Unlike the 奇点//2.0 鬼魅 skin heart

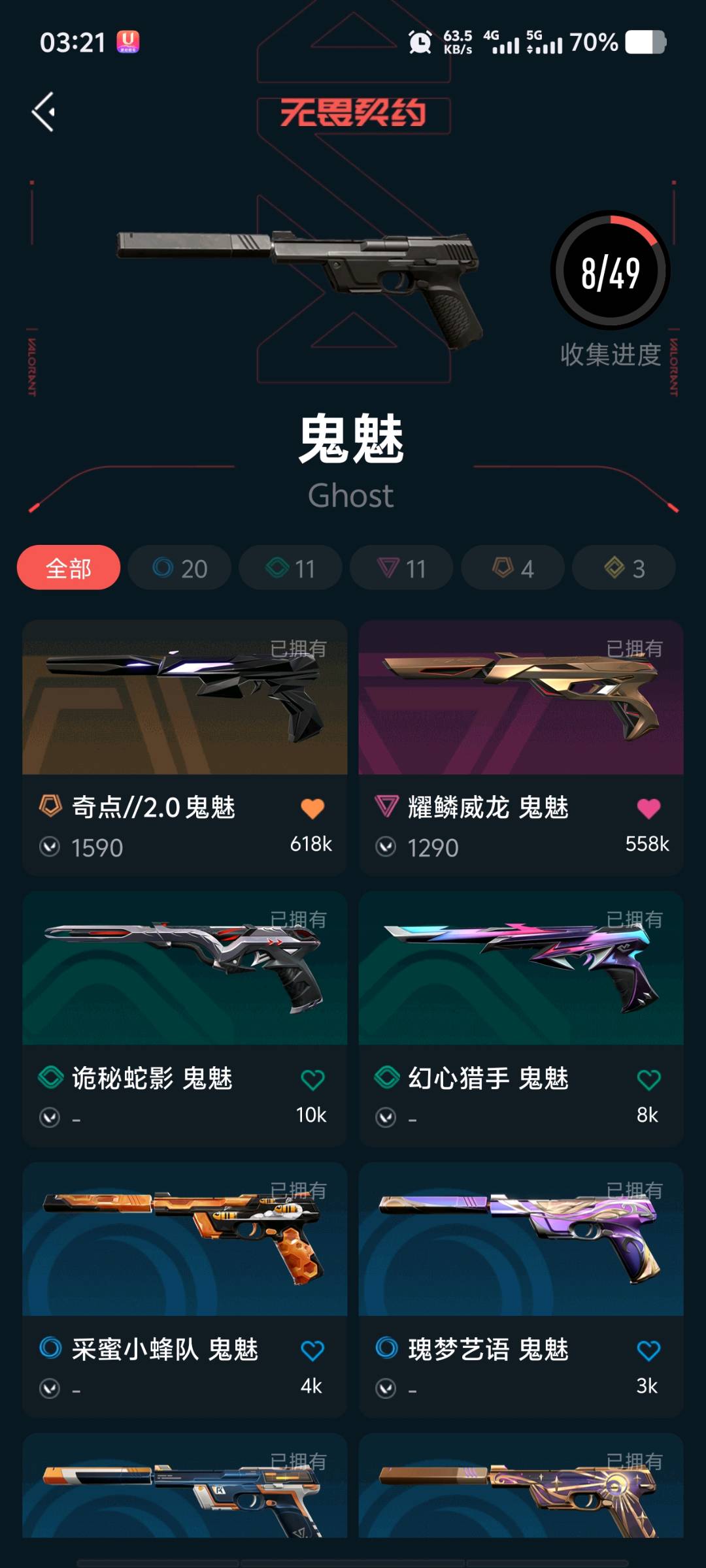[x=312, y=809]
